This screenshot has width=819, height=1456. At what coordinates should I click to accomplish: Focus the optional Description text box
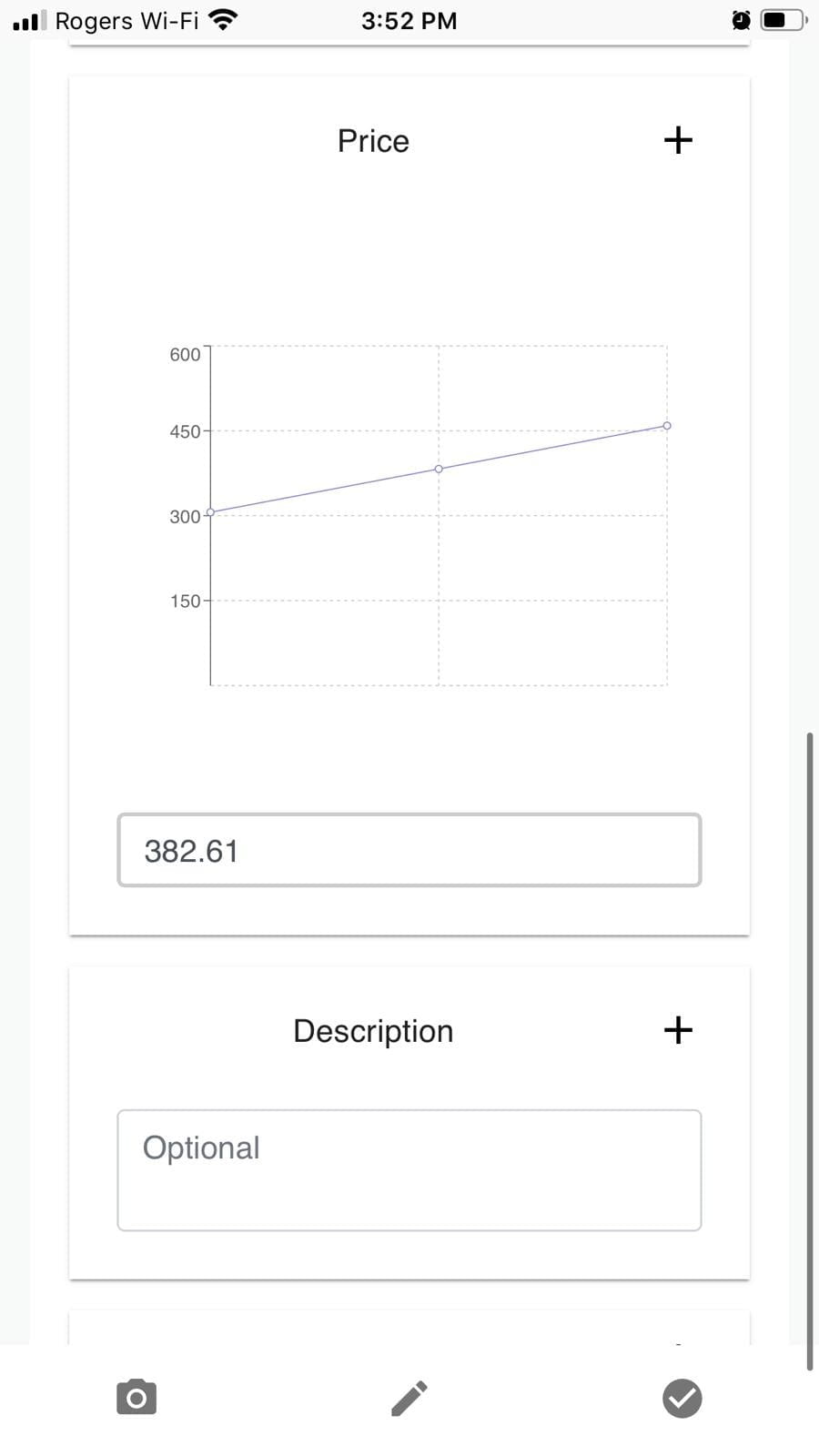(x=409, y=1169)
